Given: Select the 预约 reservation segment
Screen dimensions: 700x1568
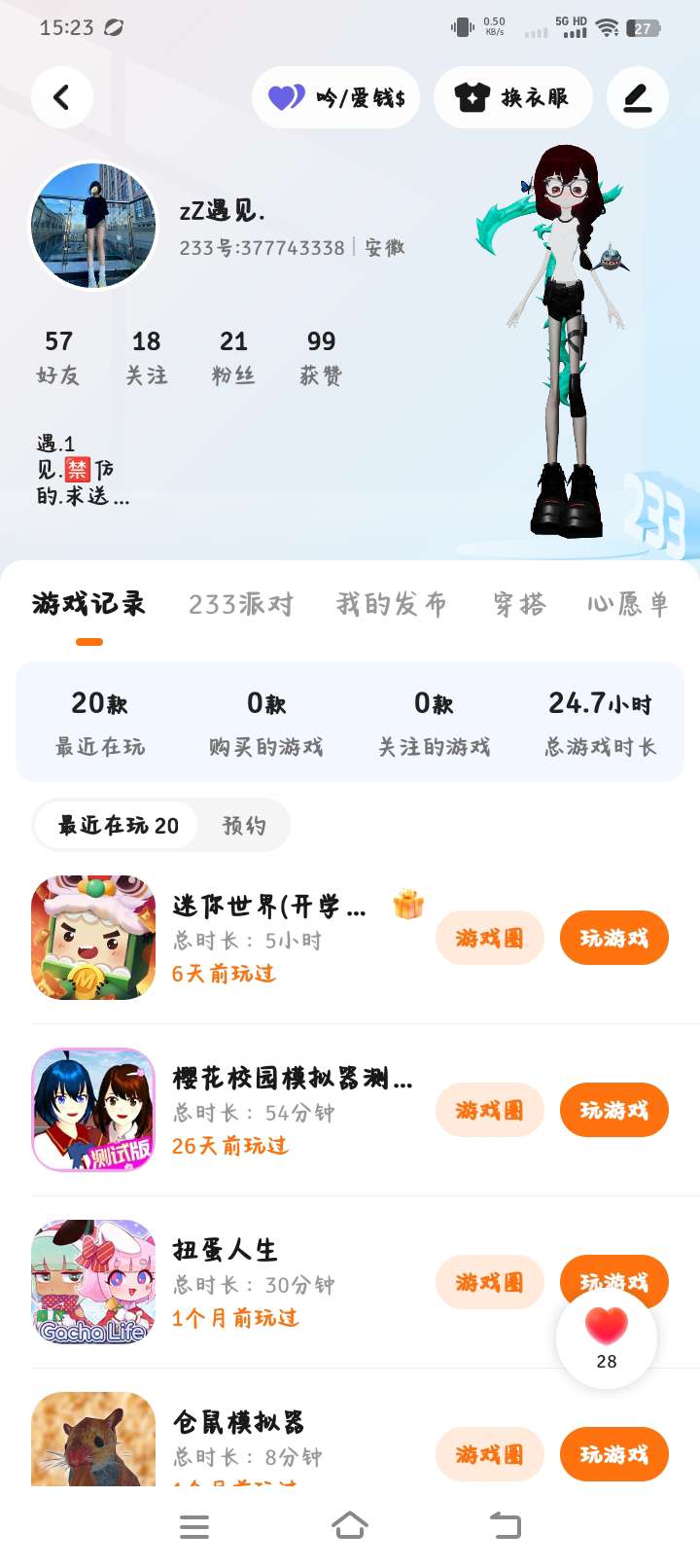Looking at the screenshot, I should tap(244, 826).
